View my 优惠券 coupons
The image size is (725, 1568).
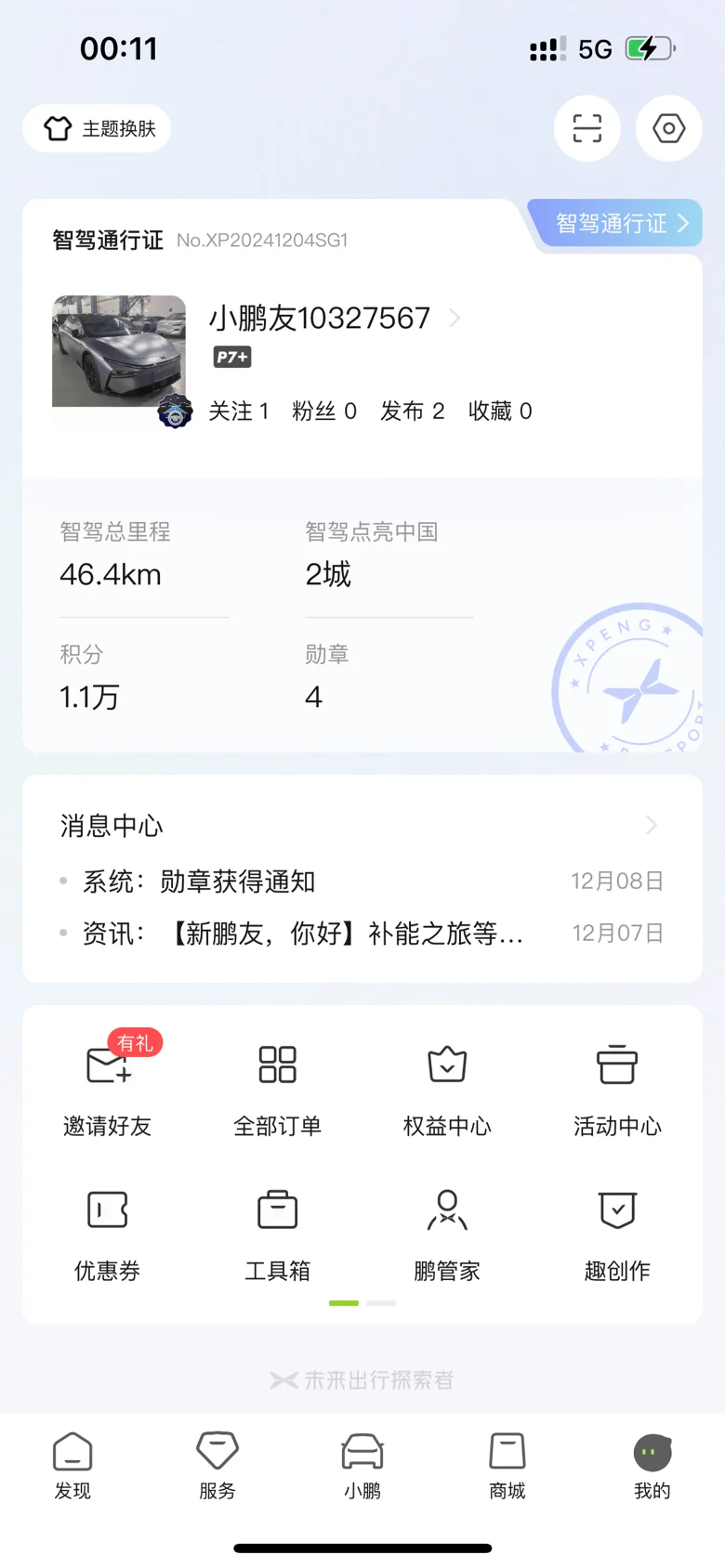pos(108,1231)
